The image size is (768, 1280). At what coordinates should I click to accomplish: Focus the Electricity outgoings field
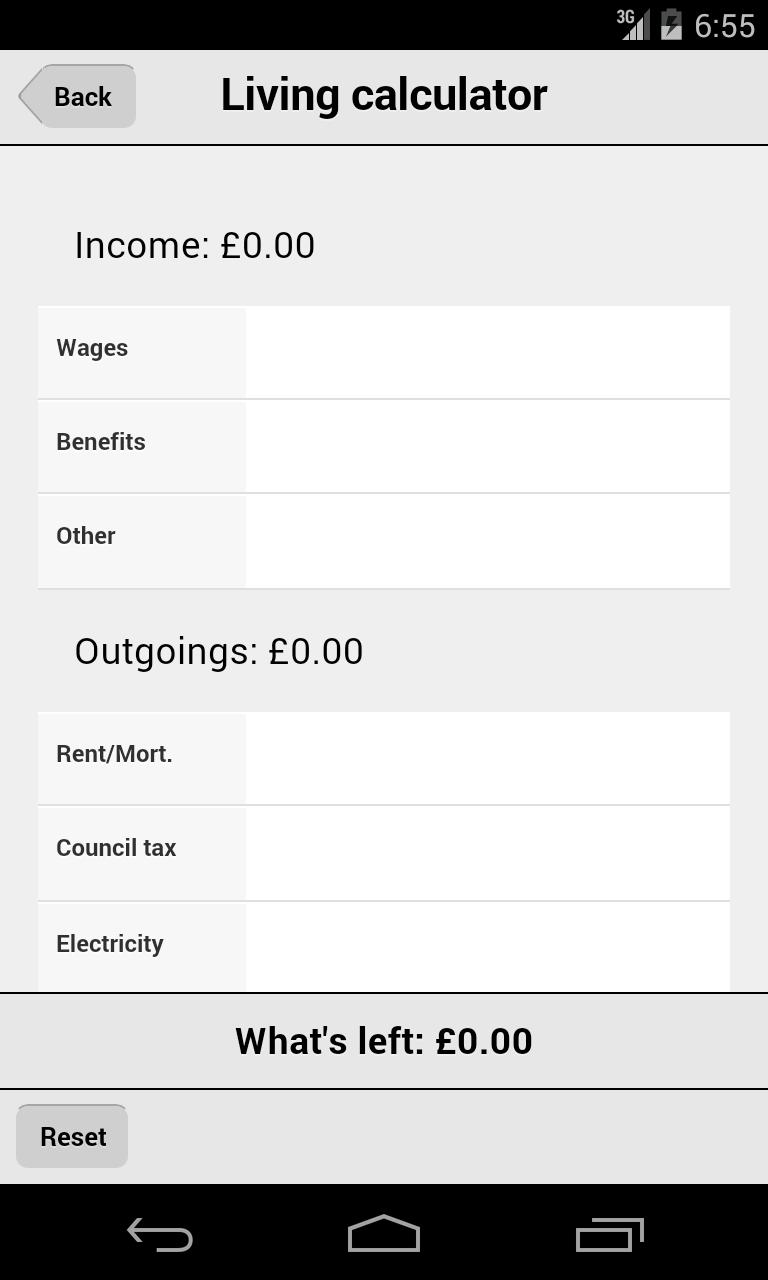487,946
